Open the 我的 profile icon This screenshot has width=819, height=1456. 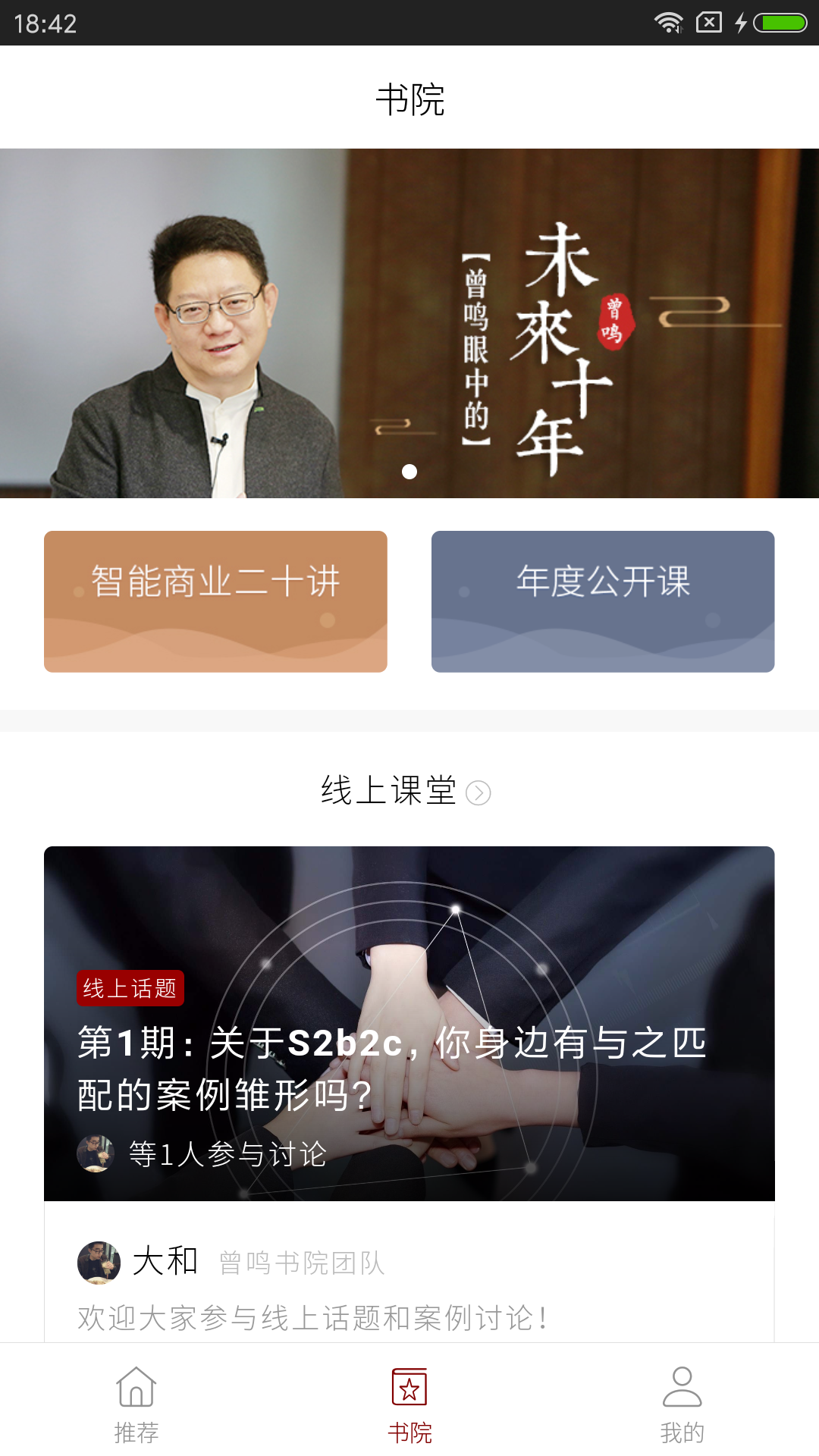682,1399
